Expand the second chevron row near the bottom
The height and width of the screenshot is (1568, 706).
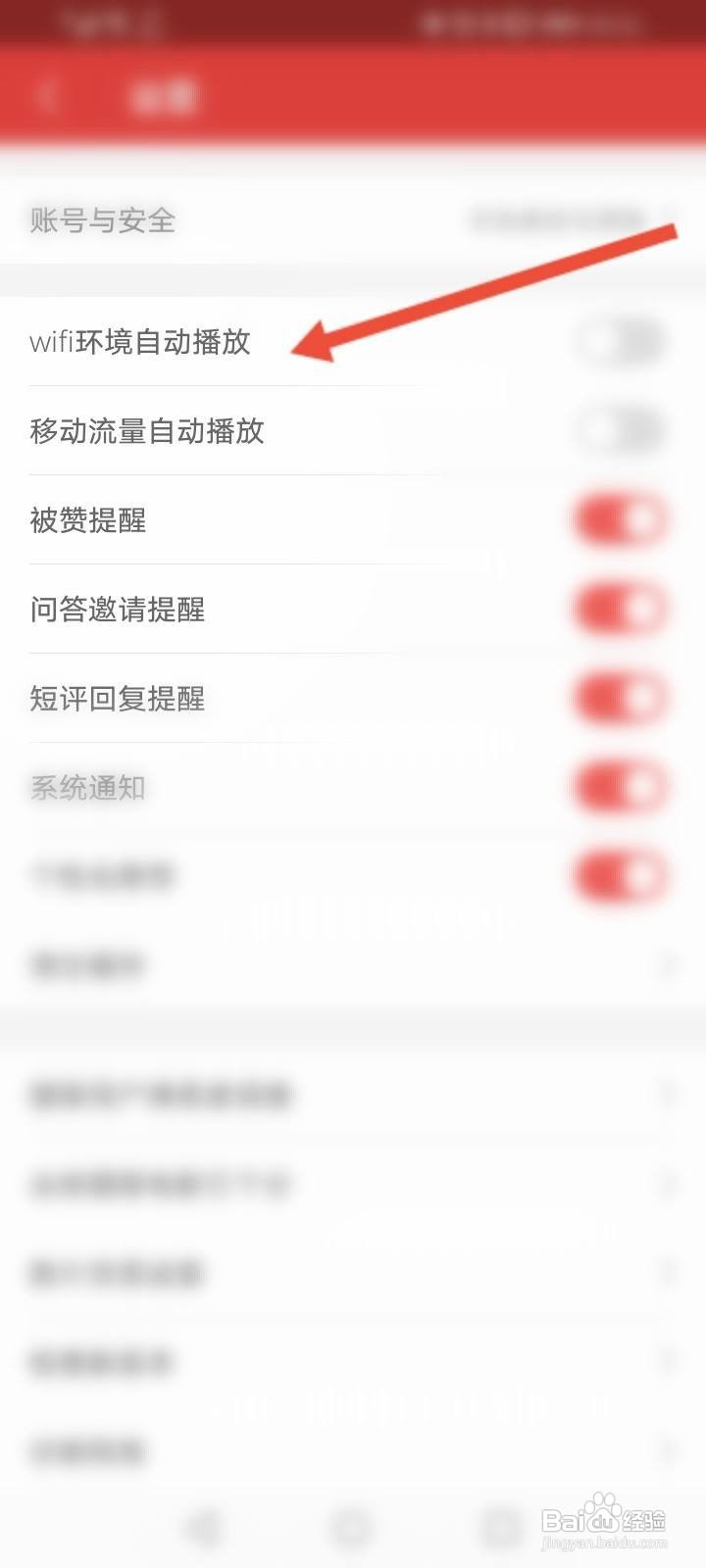tap(672, 1186)
